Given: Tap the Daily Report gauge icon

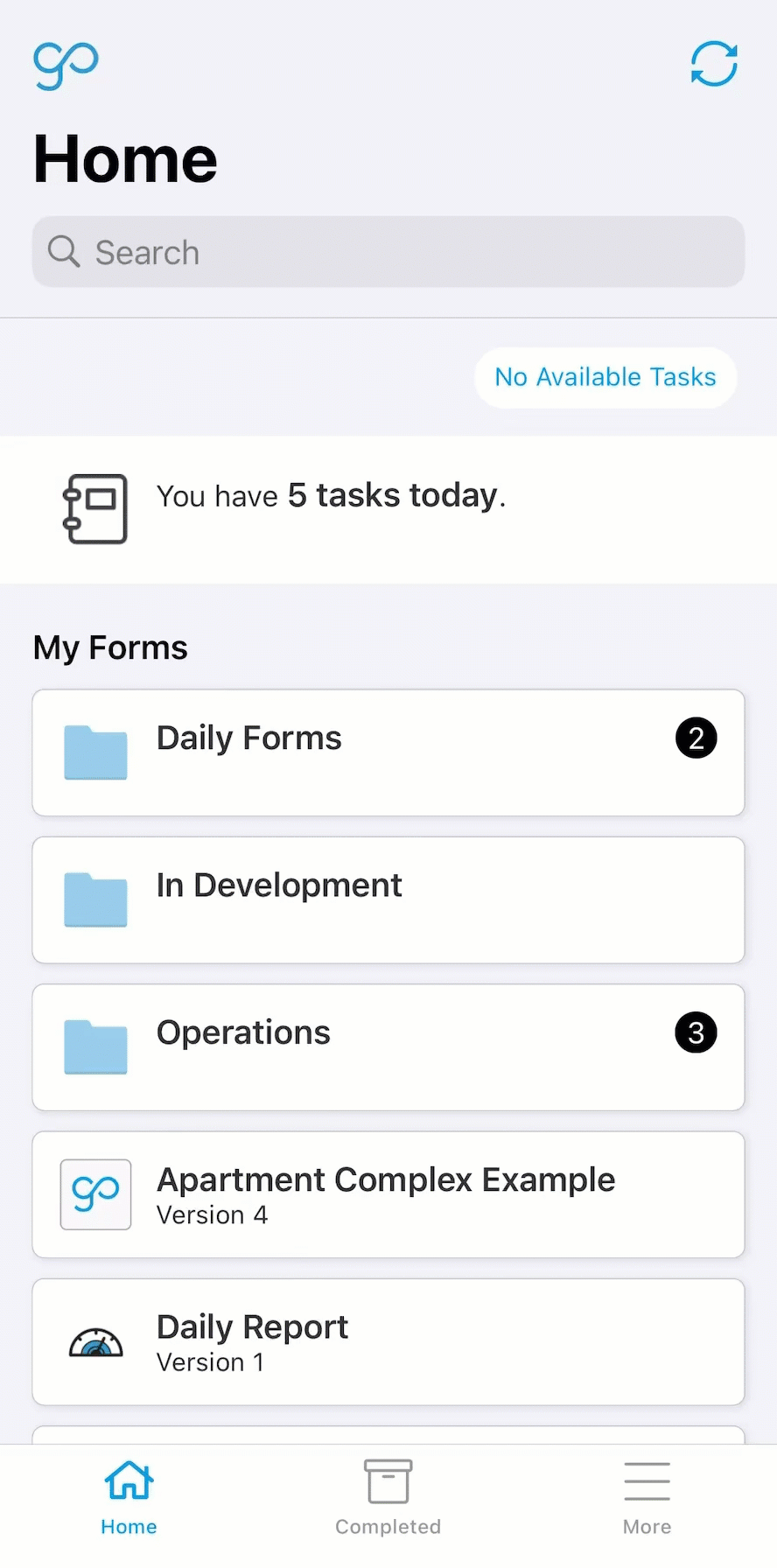Looking at the screenshot, I should [x=95, y=1341].
